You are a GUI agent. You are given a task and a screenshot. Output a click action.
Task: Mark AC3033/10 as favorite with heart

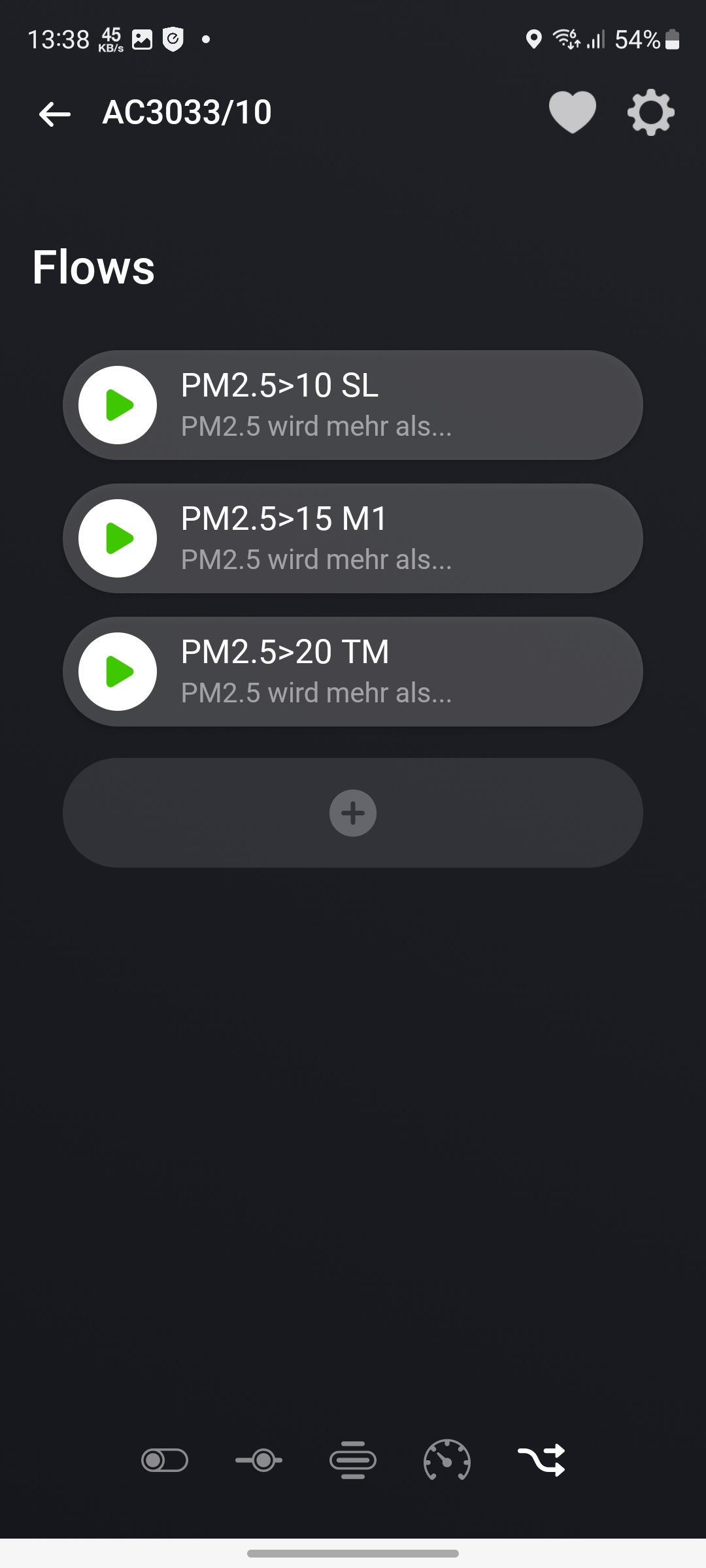(572, 113)
